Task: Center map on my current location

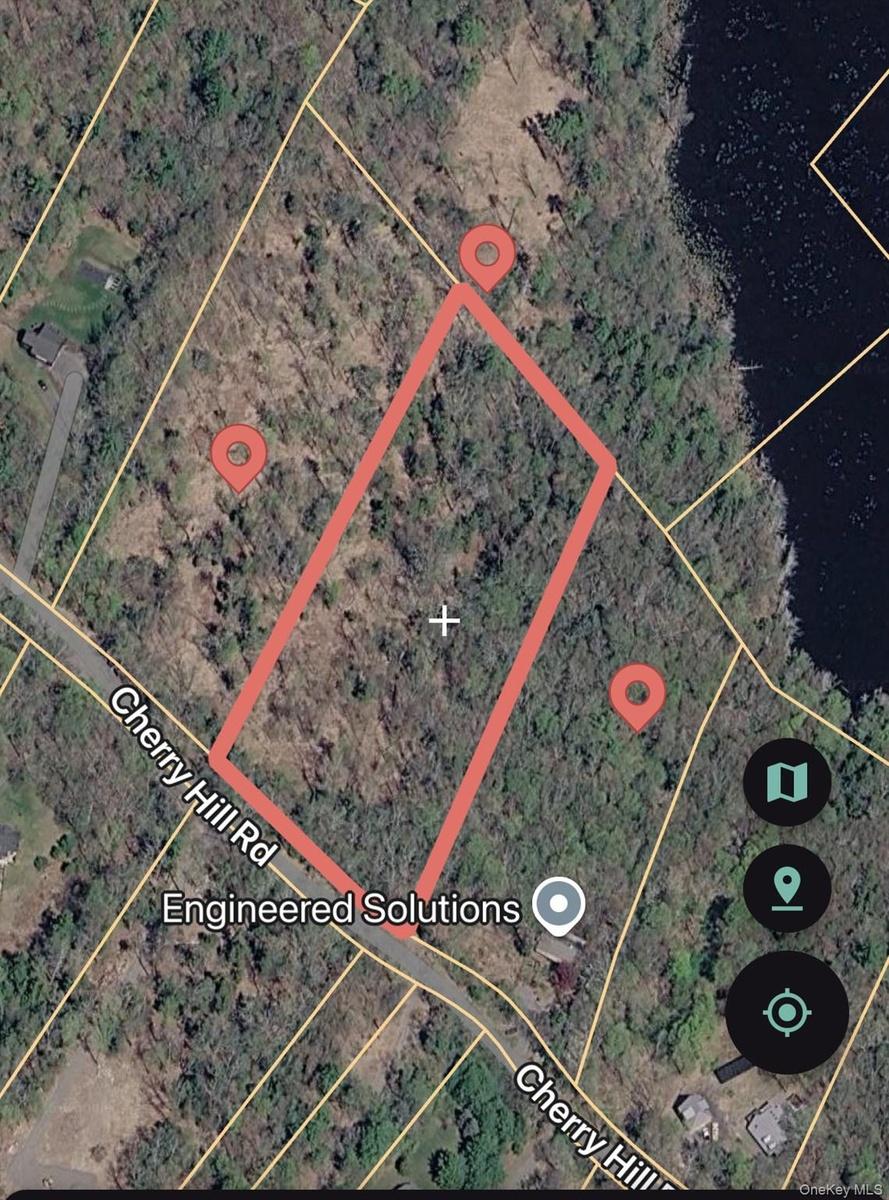Action: 787,1012
